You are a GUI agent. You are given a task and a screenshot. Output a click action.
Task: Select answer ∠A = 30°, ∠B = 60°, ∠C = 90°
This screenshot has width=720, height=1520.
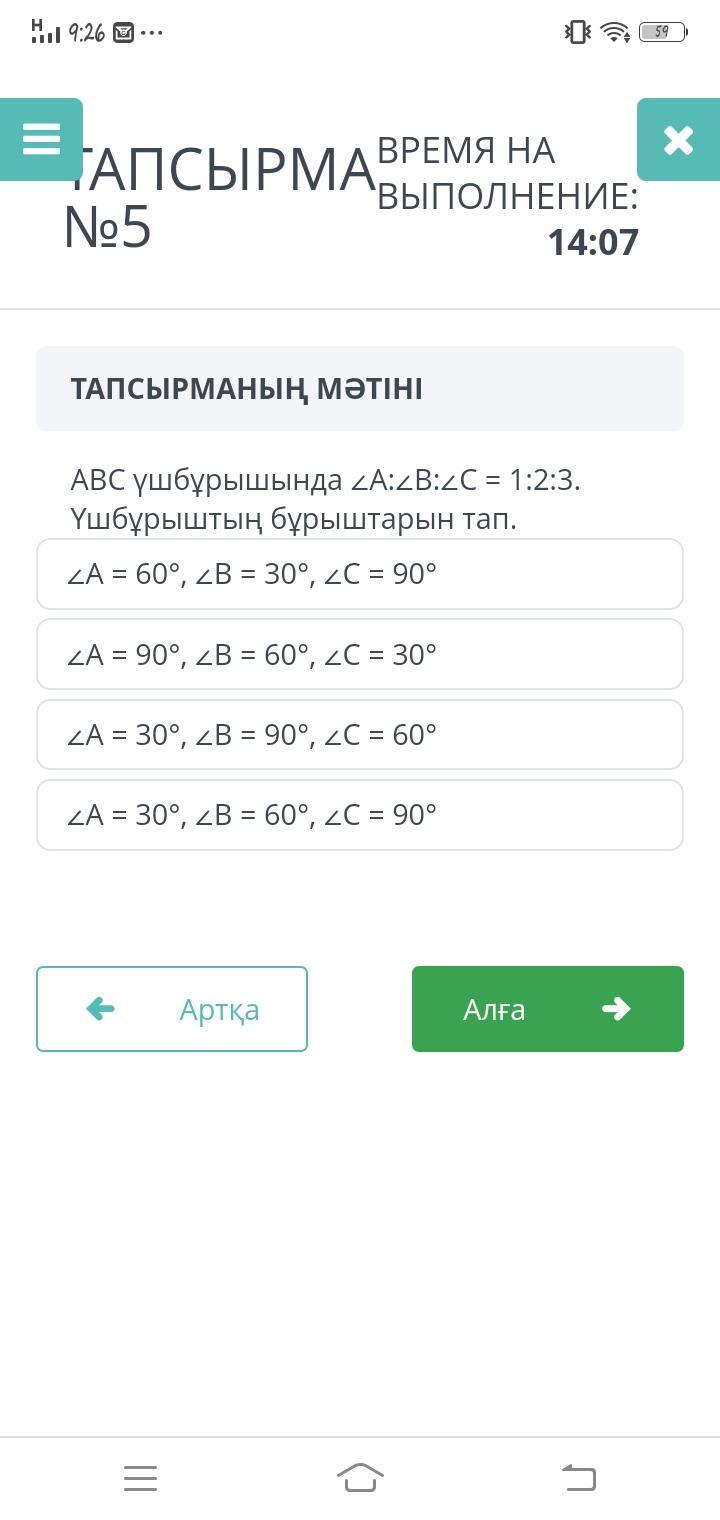359,815
